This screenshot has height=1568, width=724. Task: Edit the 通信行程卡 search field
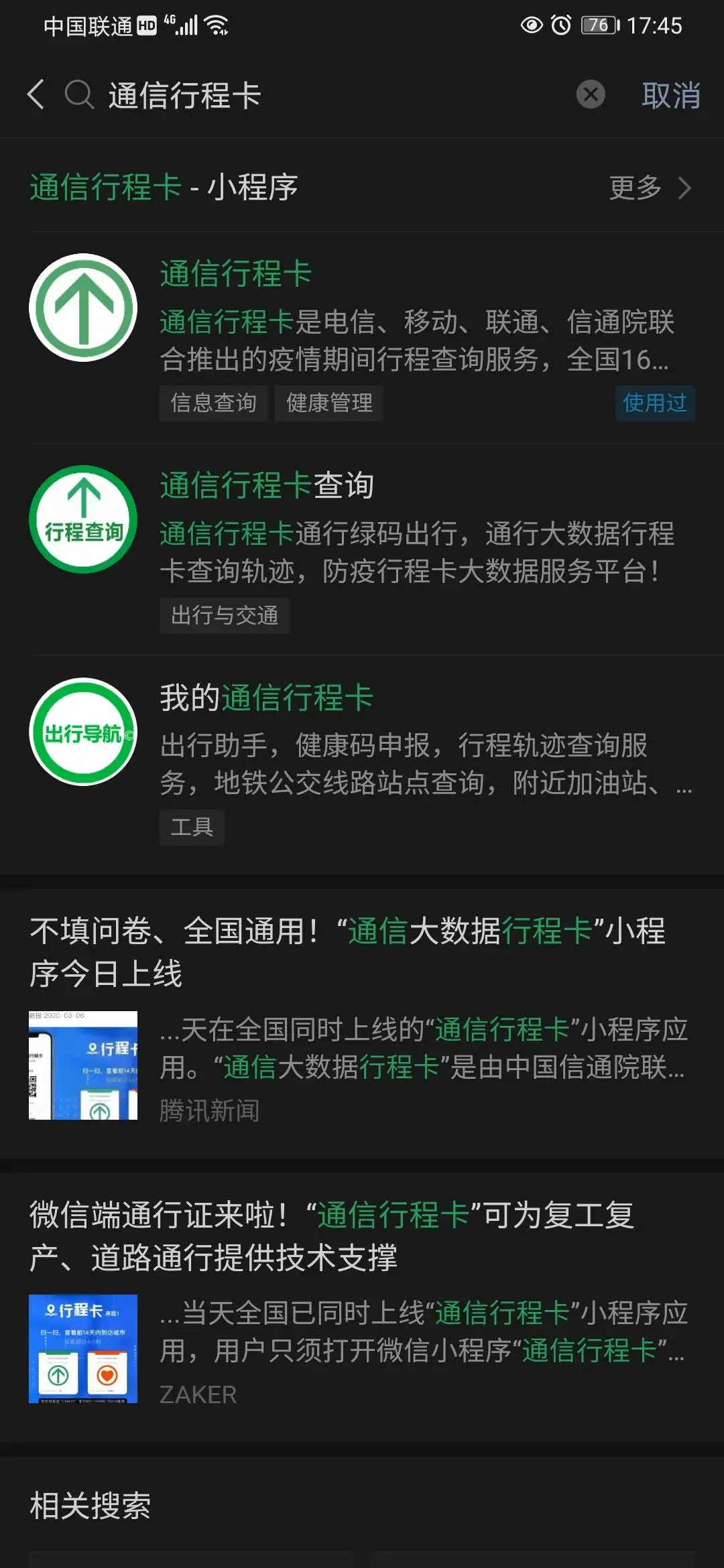[335, 94]
